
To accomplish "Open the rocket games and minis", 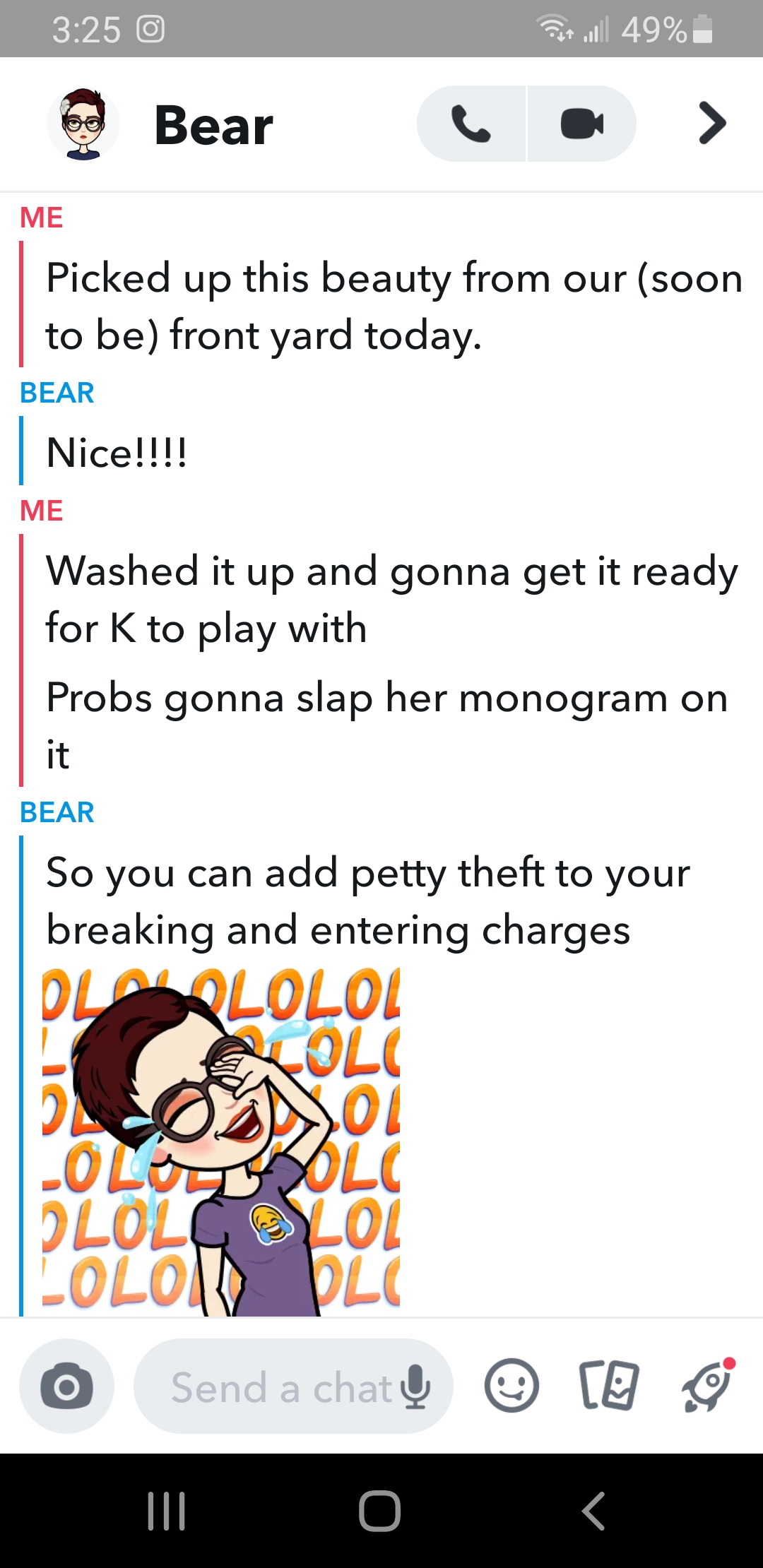I will 708,1386.
